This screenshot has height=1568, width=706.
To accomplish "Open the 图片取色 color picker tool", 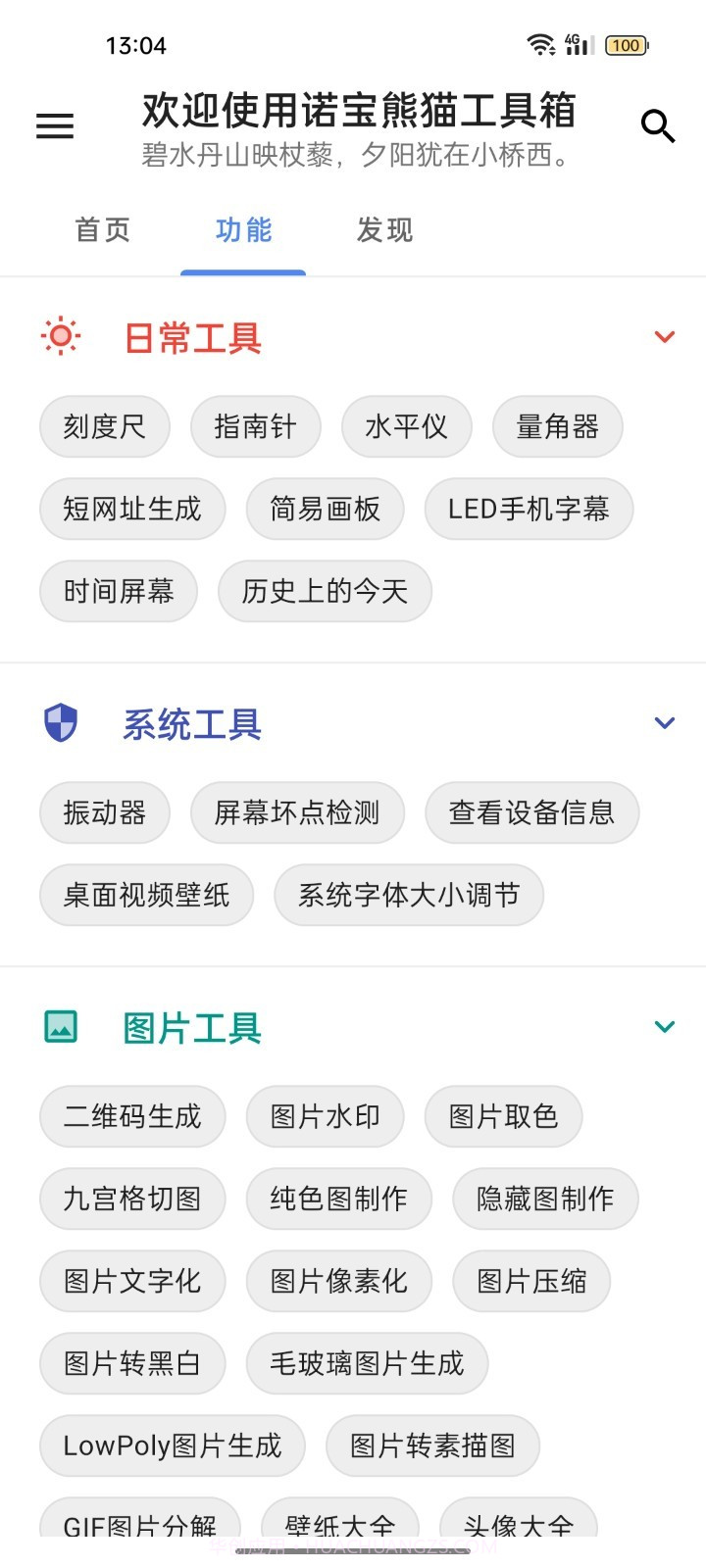I will pyautogui.click(x=503, y=1116).
